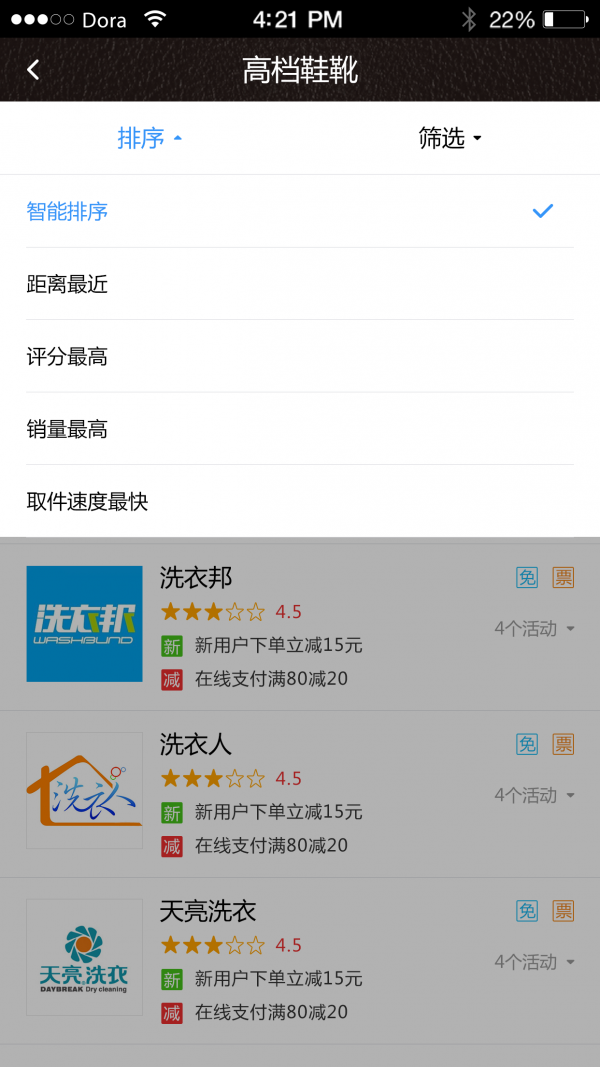The image size is (600, 1067).
Task: Collapse the 排序 sort dropdown
Action: (x=150, y=139)
